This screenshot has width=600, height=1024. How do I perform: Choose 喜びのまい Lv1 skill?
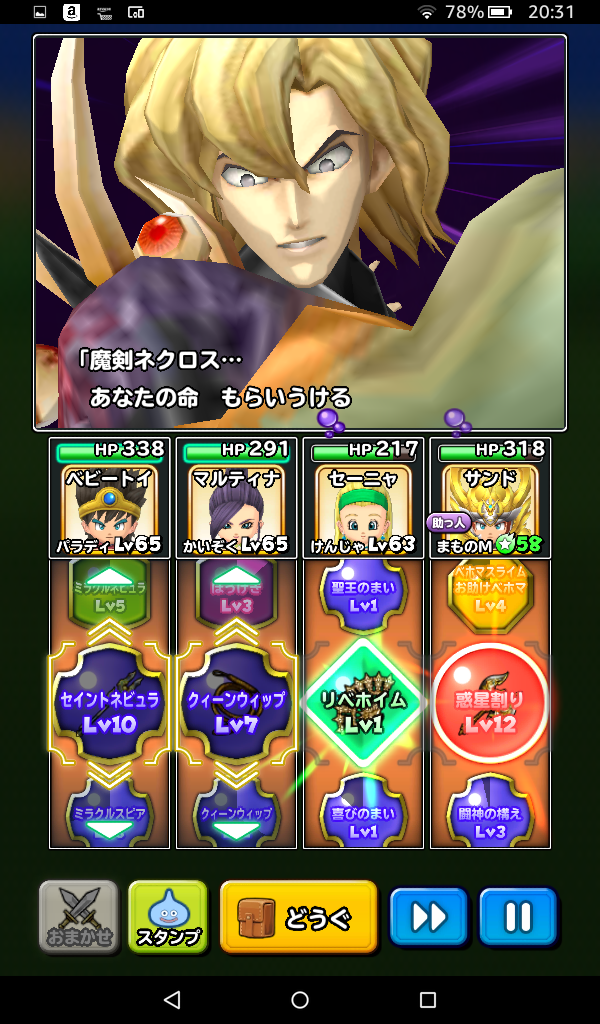pyautogui.click(x=363, y=820)
